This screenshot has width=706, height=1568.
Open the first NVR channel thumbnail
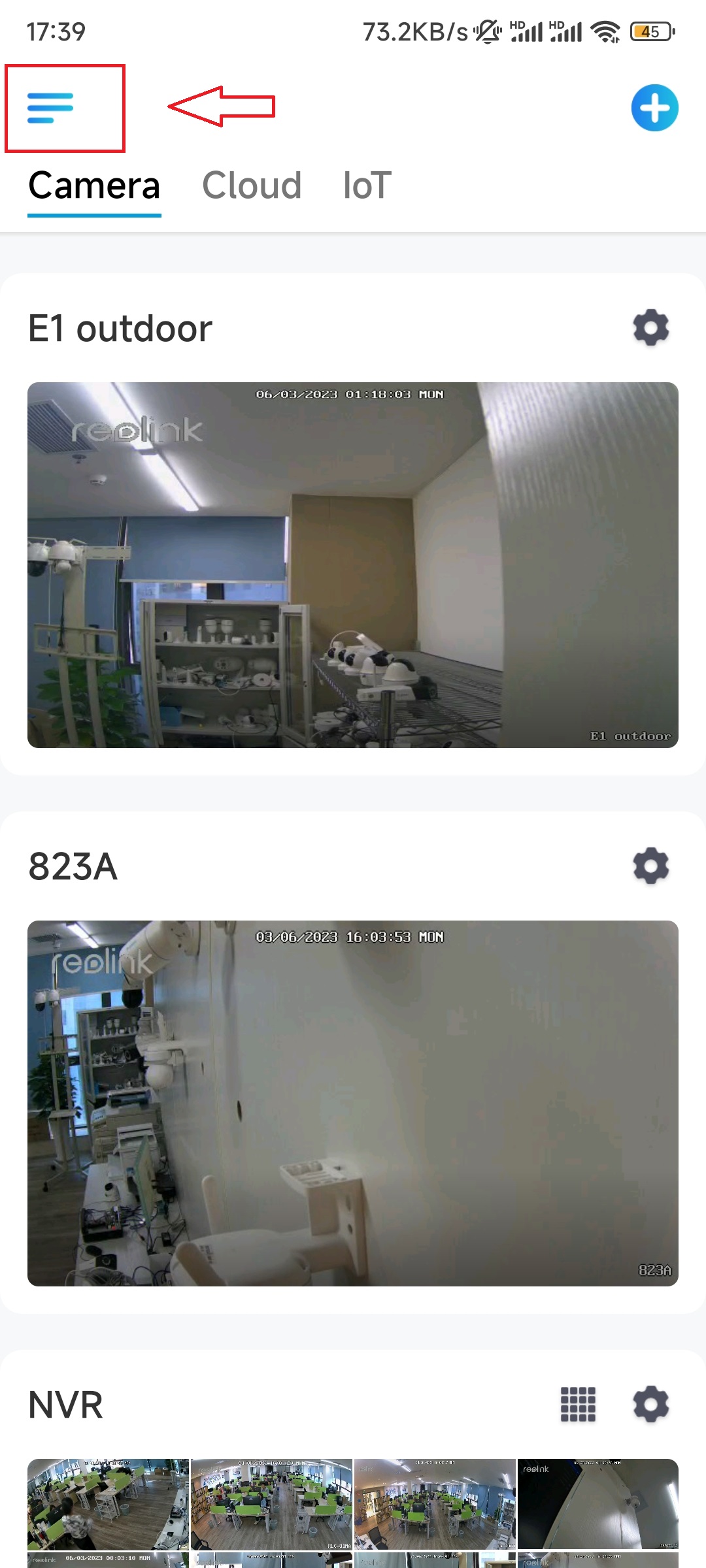108,1504
